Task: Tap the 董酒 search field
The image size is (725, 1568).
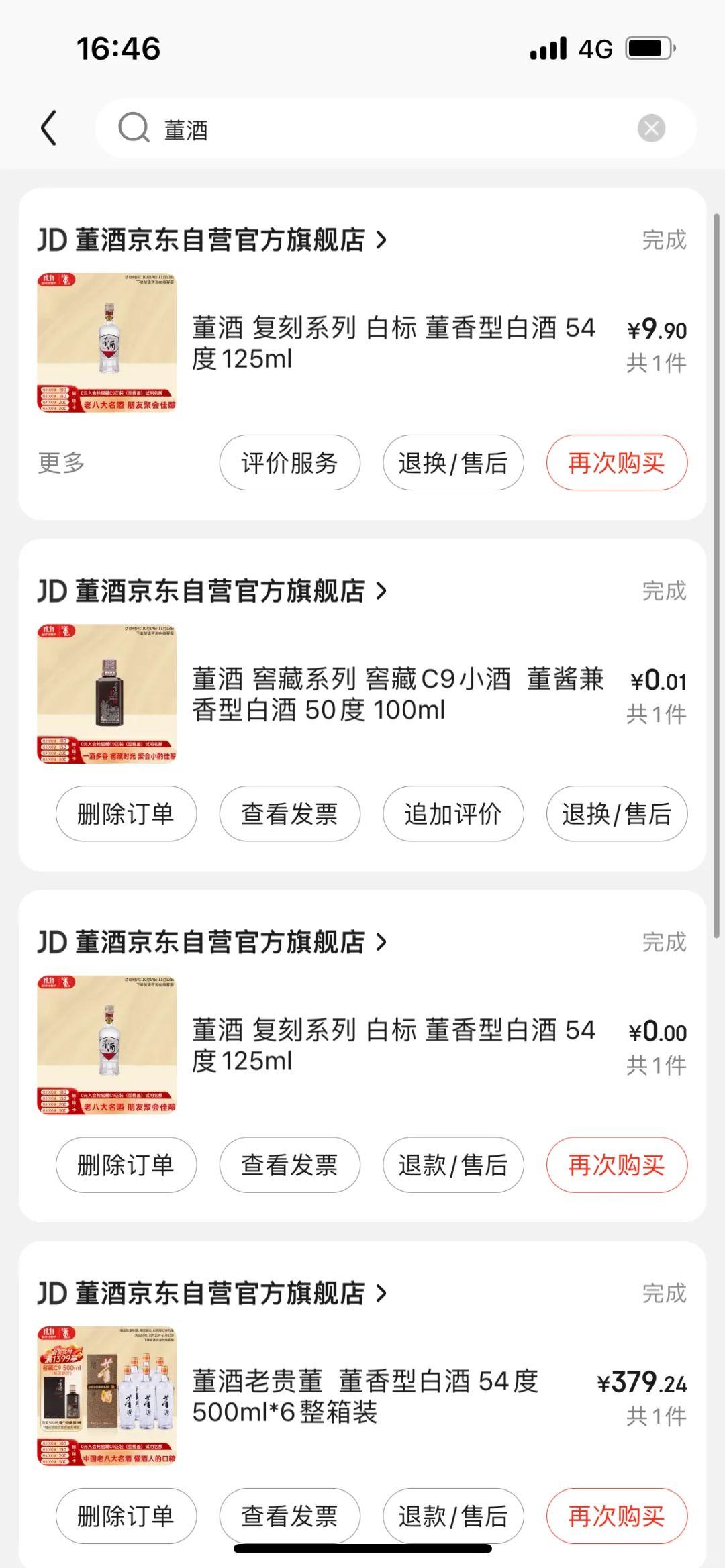Action: tap(376, 129)
